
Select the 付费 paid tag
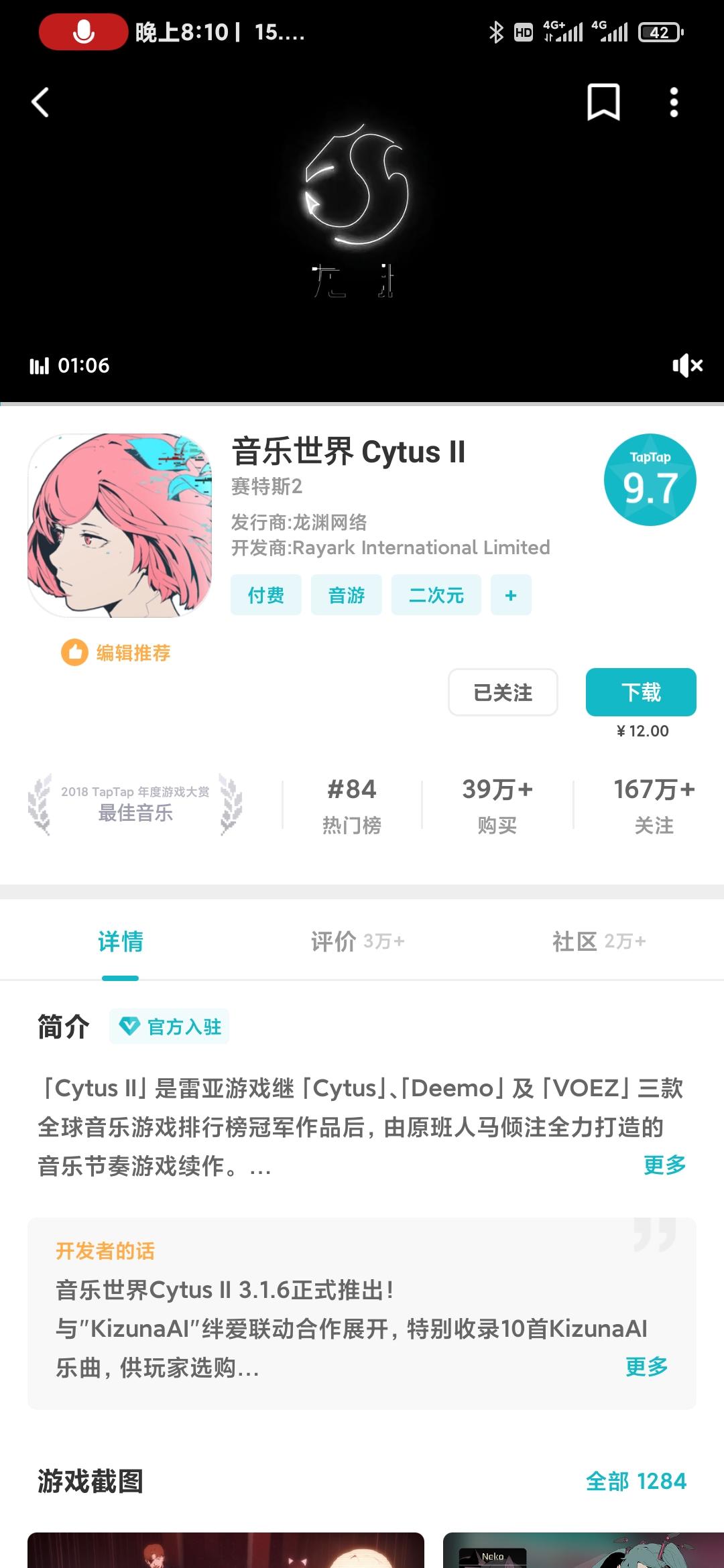(265, 594)
